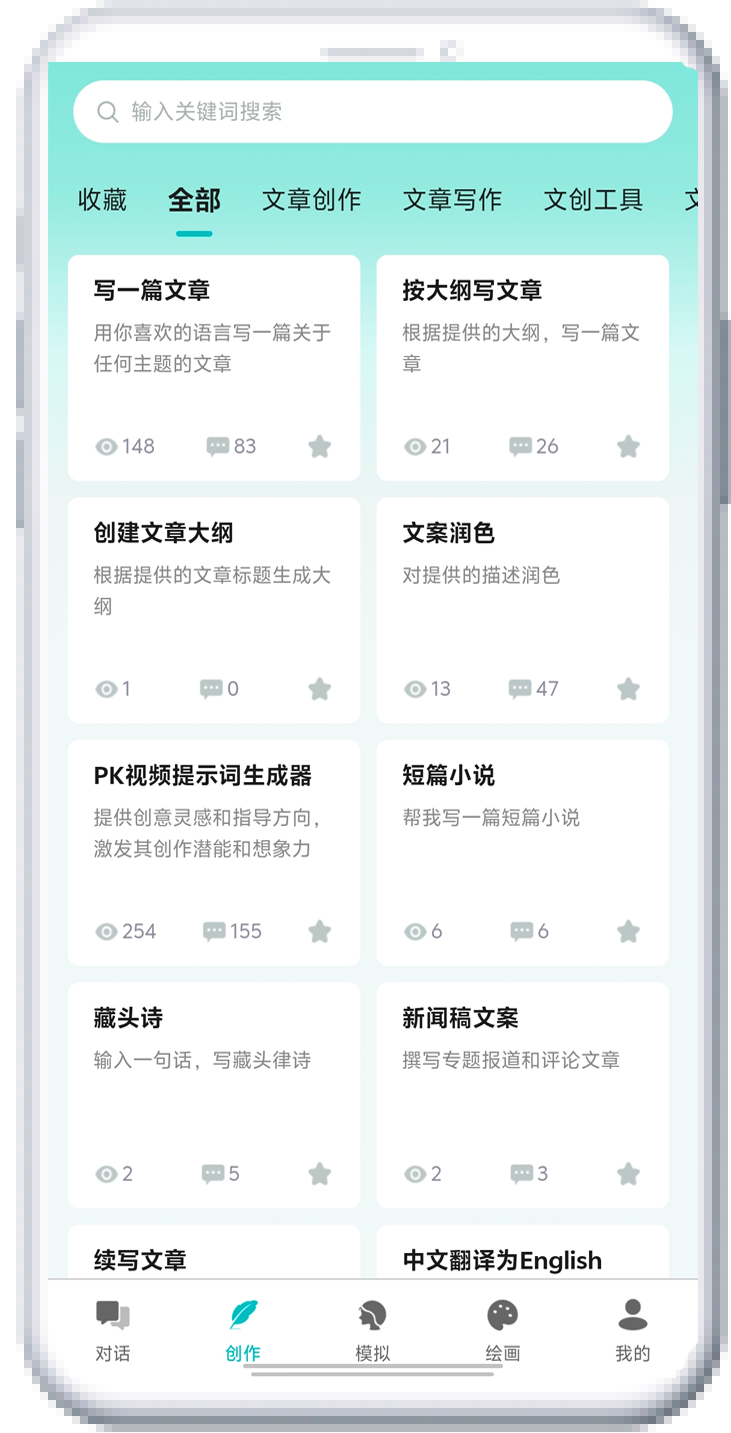The height and width of the screenshot is (1433, 731).
Task: Favorite the 按大纲写文章 card with its star
Action: (628, 446)
